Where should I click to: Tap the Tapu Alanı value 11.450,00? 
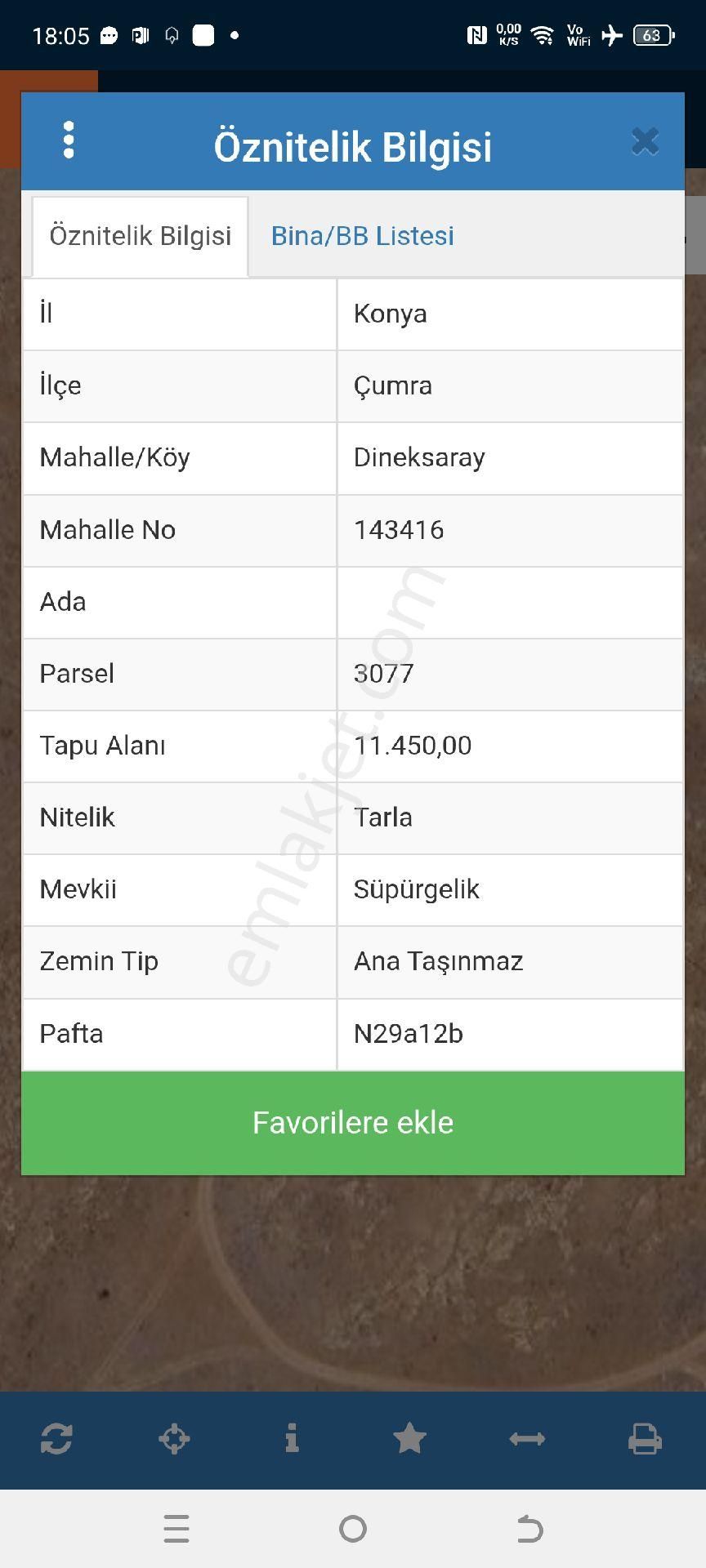coord(413,746)
